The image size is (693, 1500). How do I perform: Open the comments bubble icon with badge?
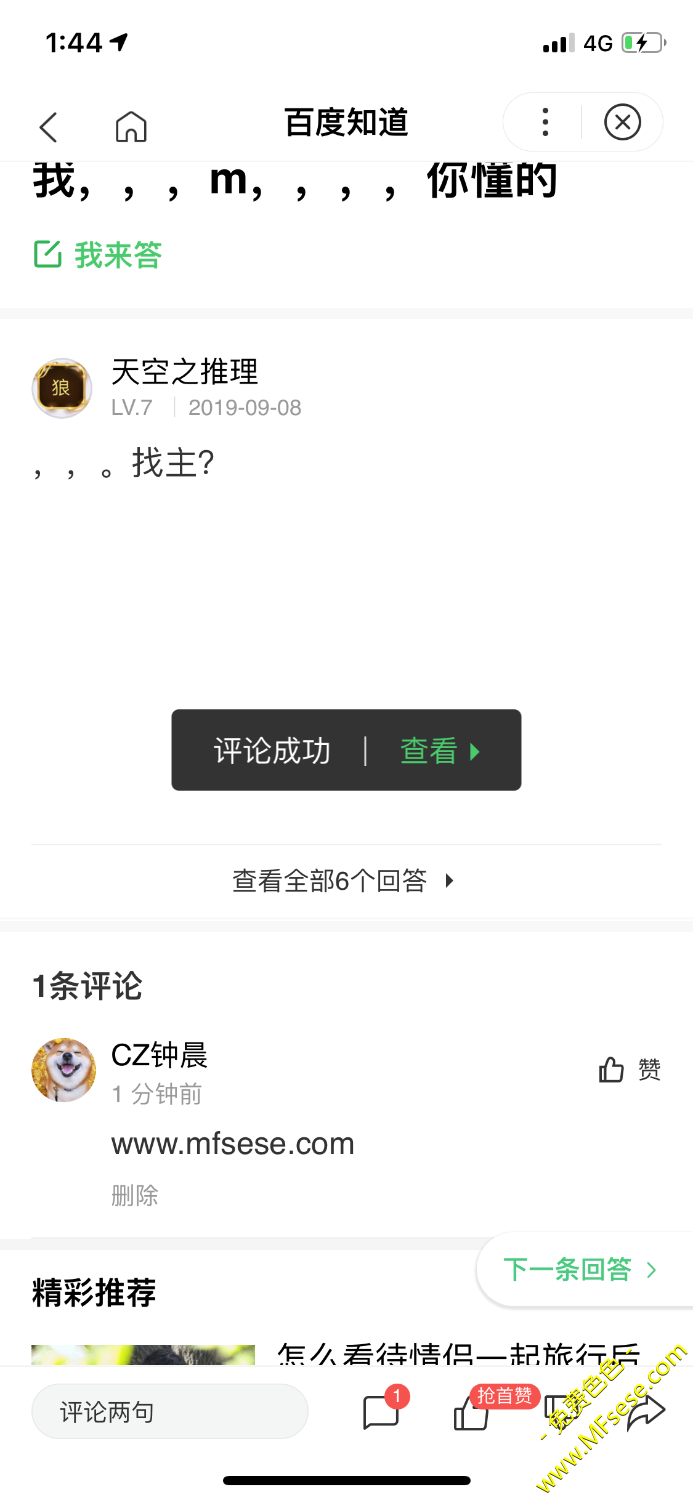point(381,1412)
